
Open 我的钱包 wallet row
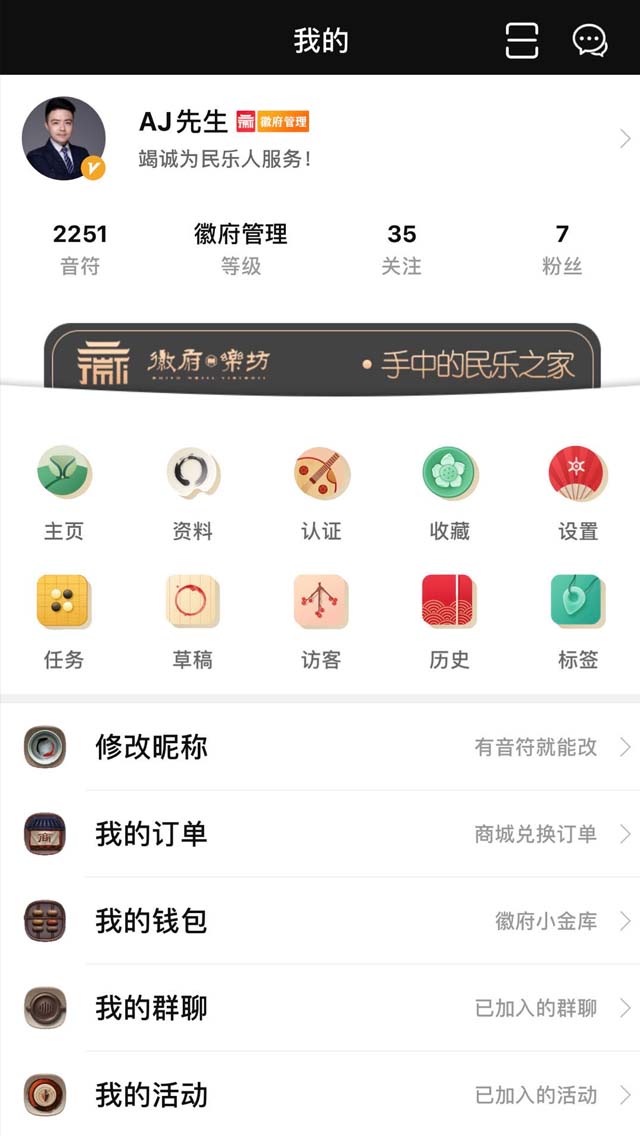pos(320,921)
